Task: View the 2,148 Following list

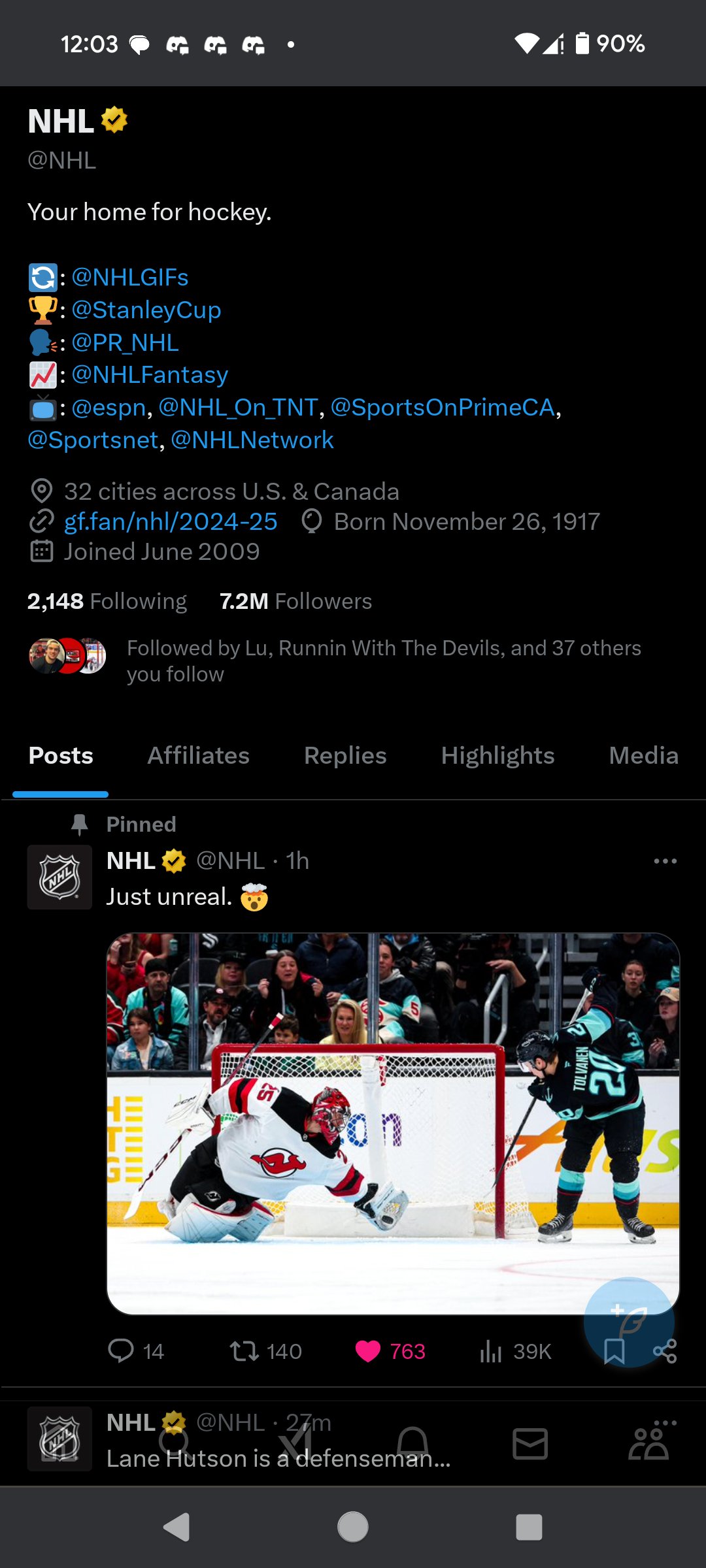Action: pyautogui.click(x=107, y=601)
